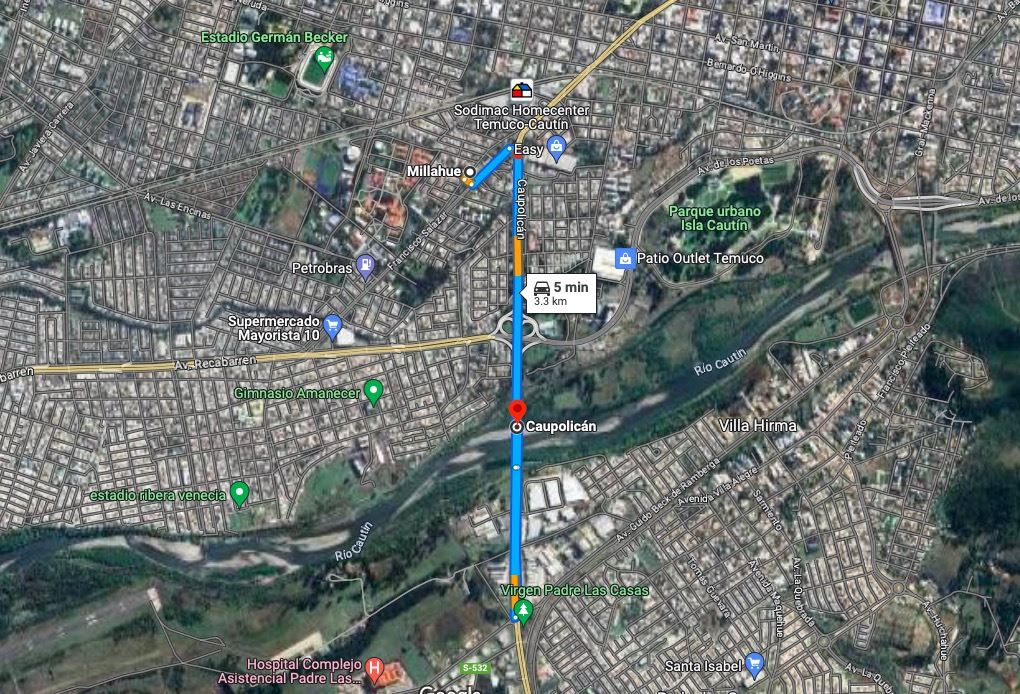Open Hospital Complejo Asistencial Padre Las marker
Viewport: 1020px width, 694px height.
375,667
